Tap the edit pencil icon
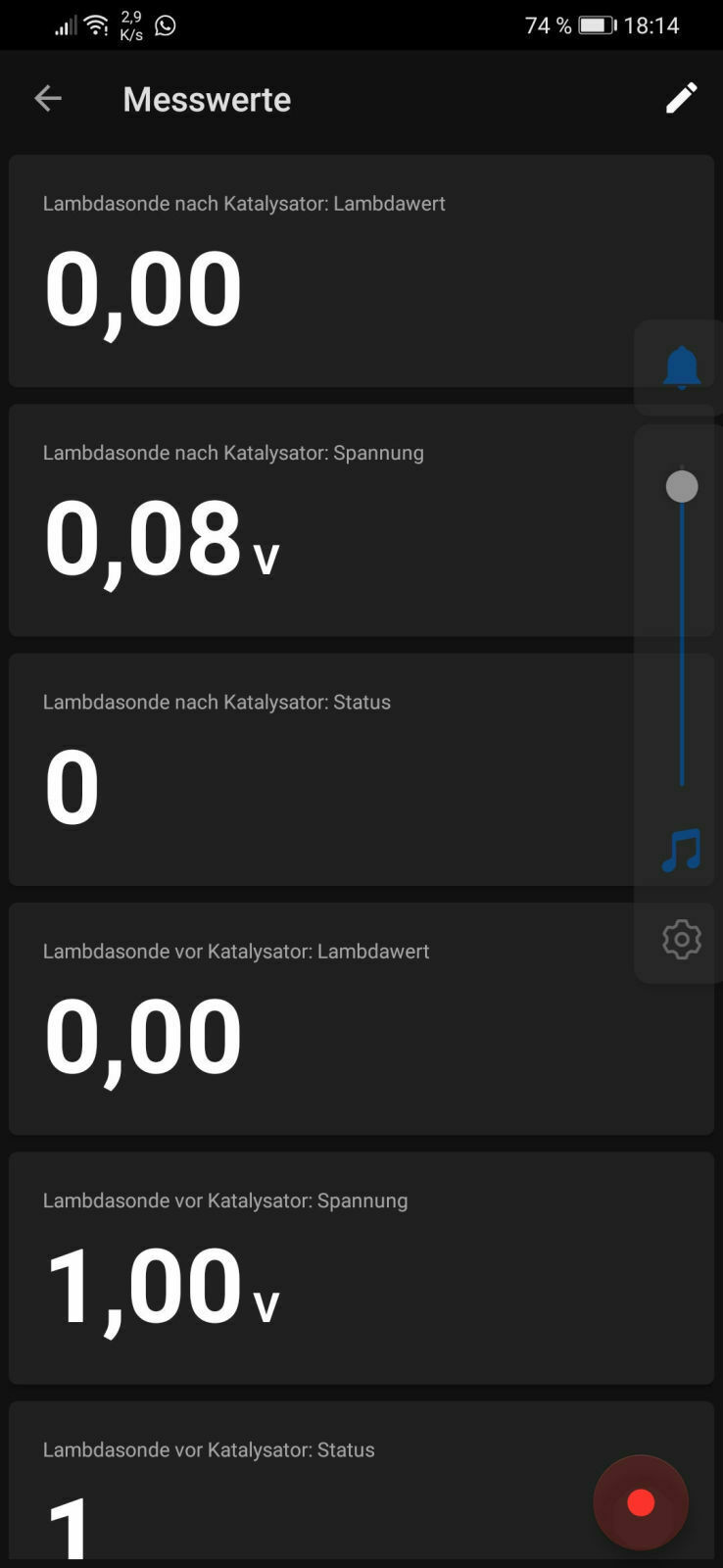723x1568 pixels. pos(681,98)
